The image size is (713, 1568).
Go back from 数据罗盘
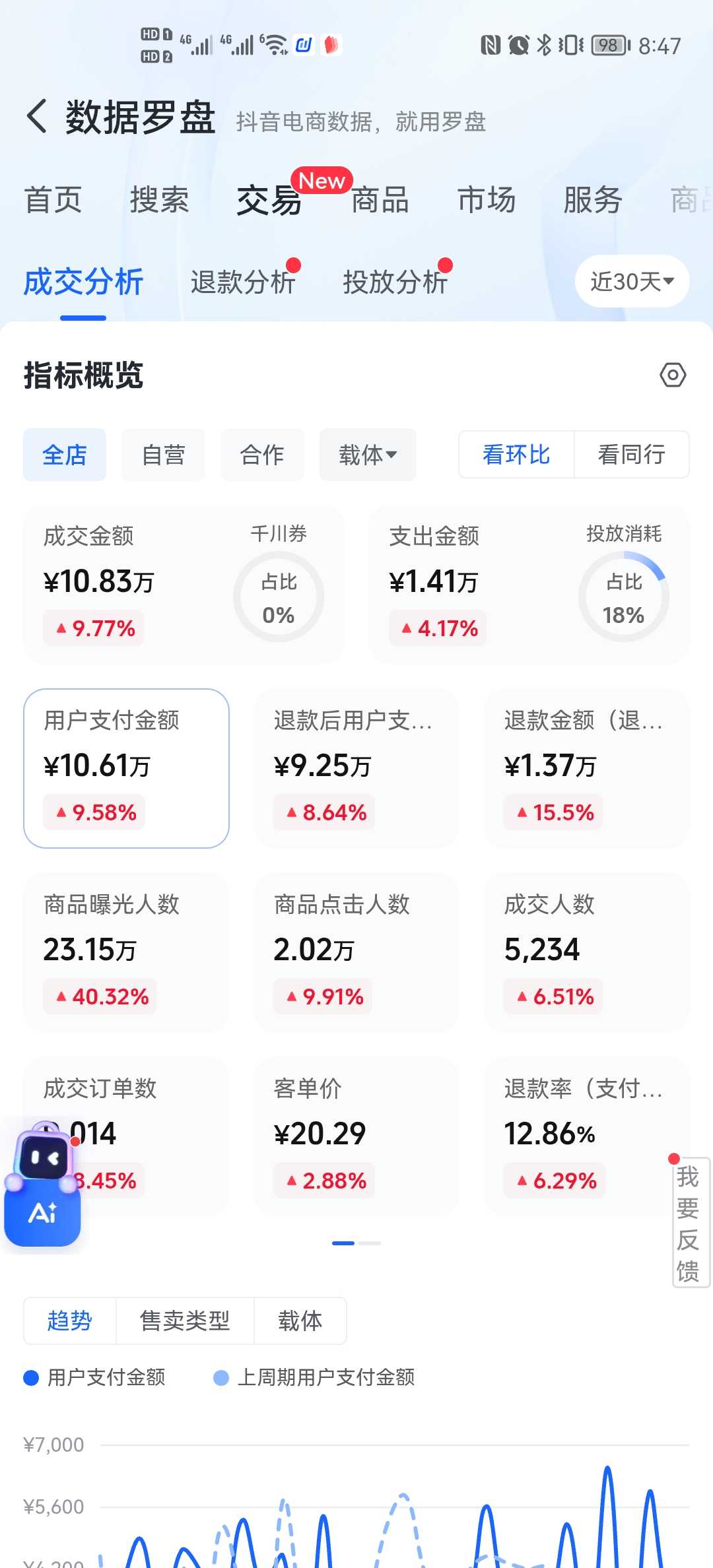[37, 117]
